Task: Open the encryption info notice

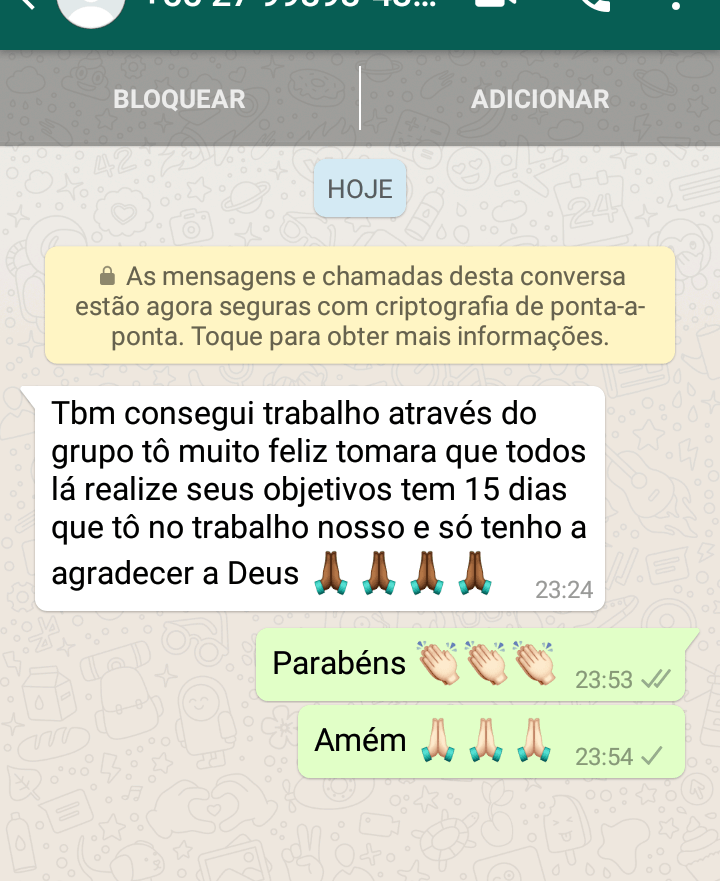Action: click(x=359, y=306)
